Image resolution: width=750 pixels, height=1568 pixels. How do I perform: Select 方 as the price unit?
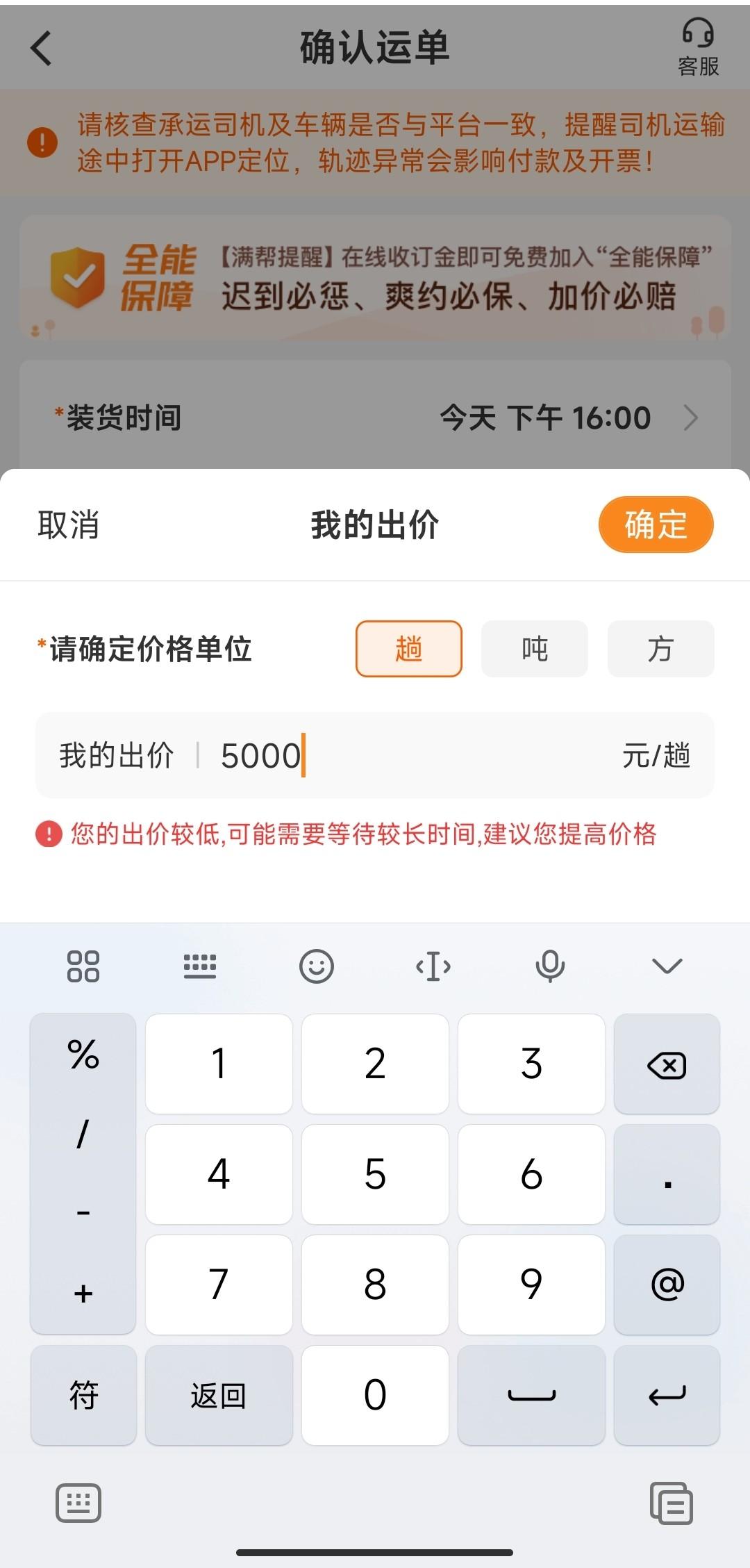click(x=660, y=648)
